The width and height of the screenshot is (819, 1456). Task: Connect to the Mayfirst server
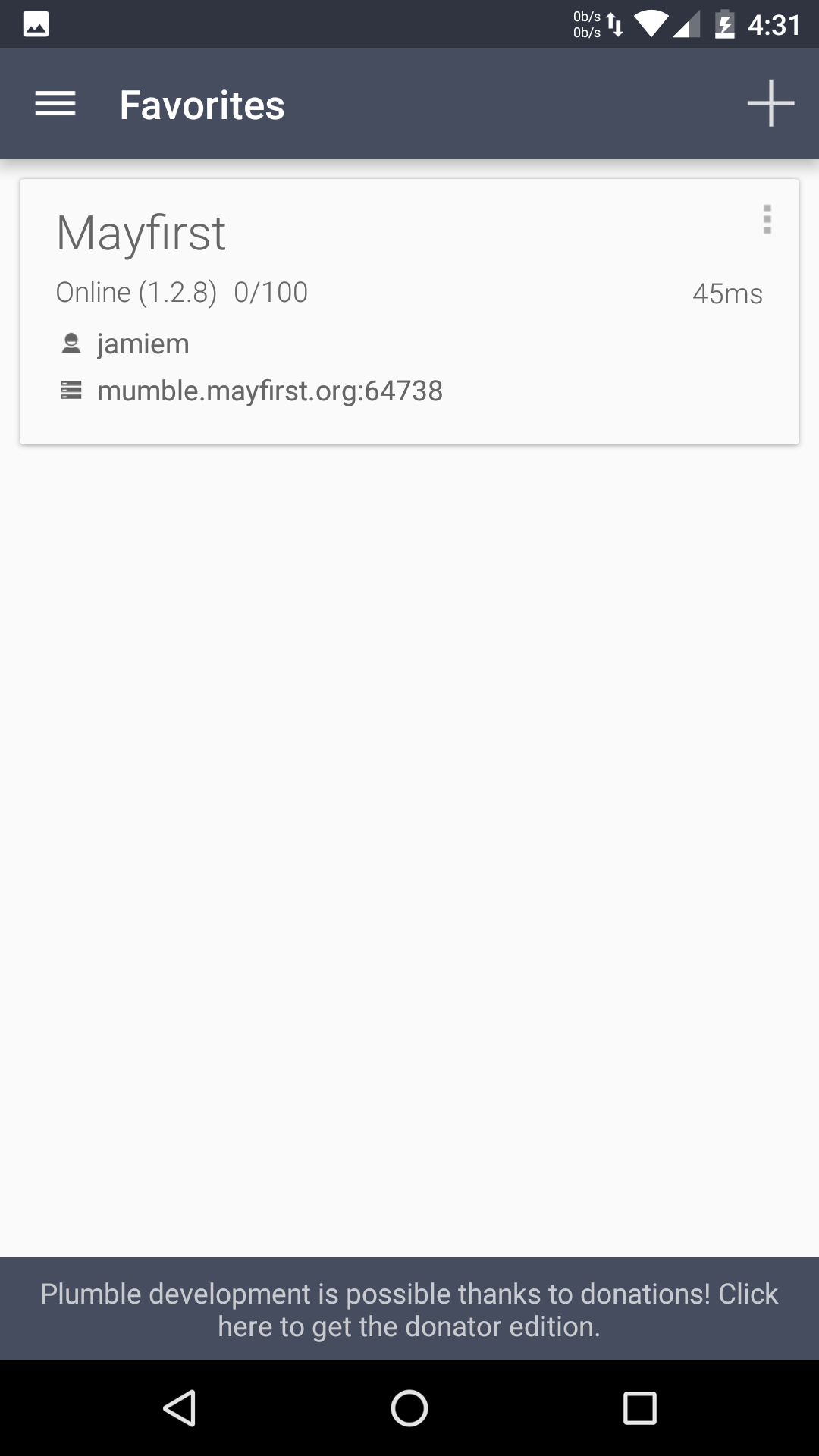[x=409, y=312]
